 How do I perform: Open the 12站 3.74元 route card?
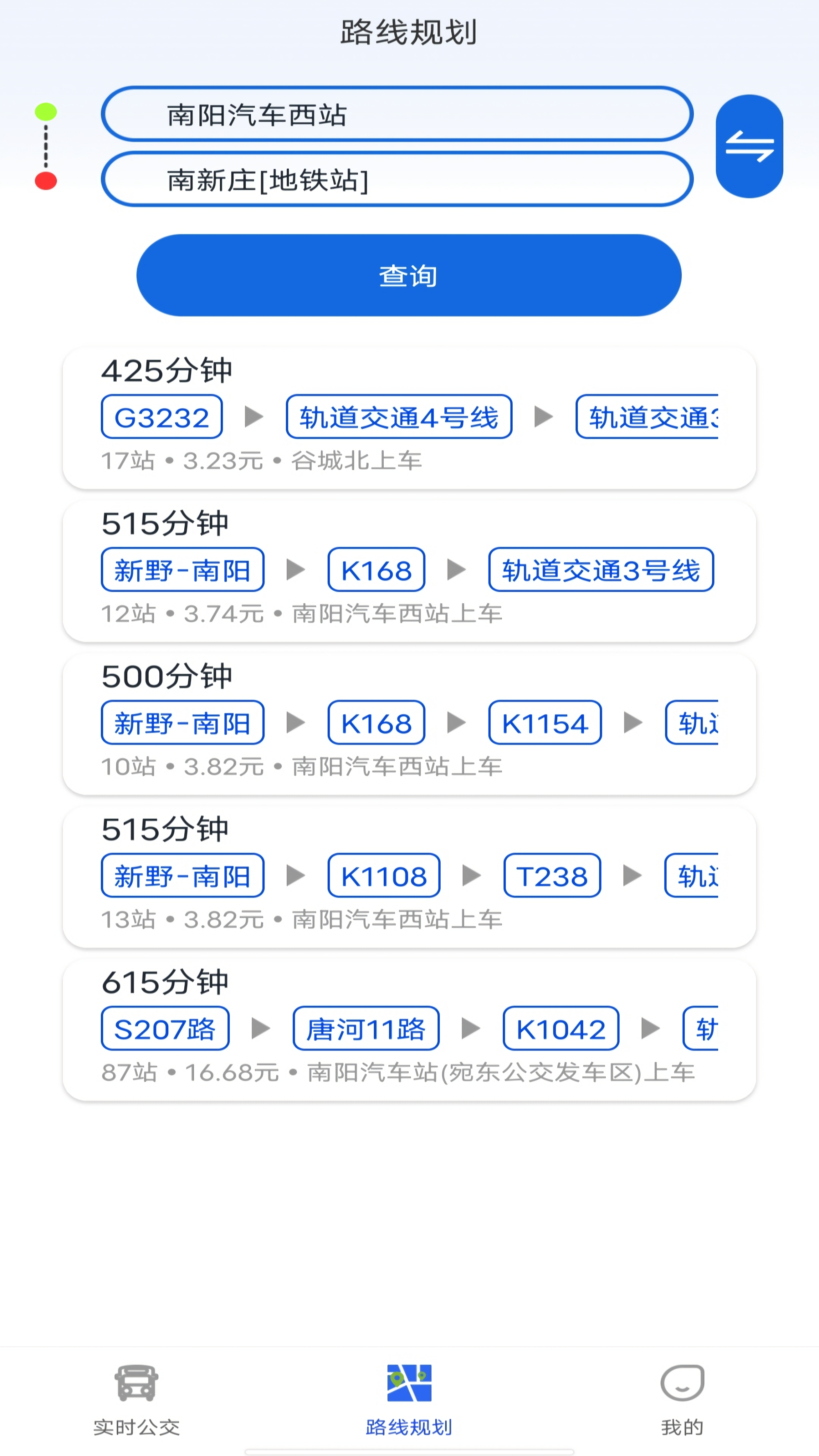[x=409, y=571]
